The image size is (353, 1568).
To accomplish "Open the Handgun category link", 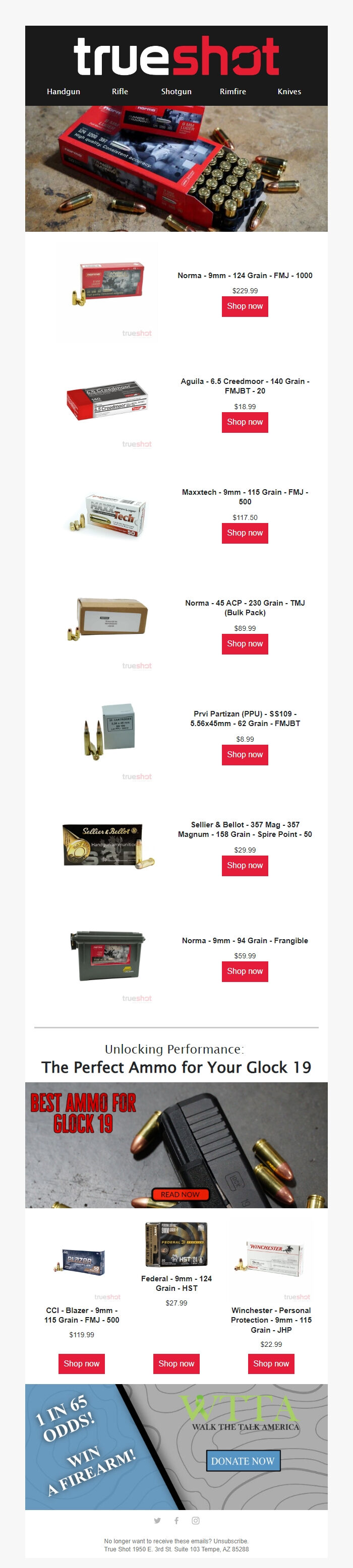I will 64,91.
